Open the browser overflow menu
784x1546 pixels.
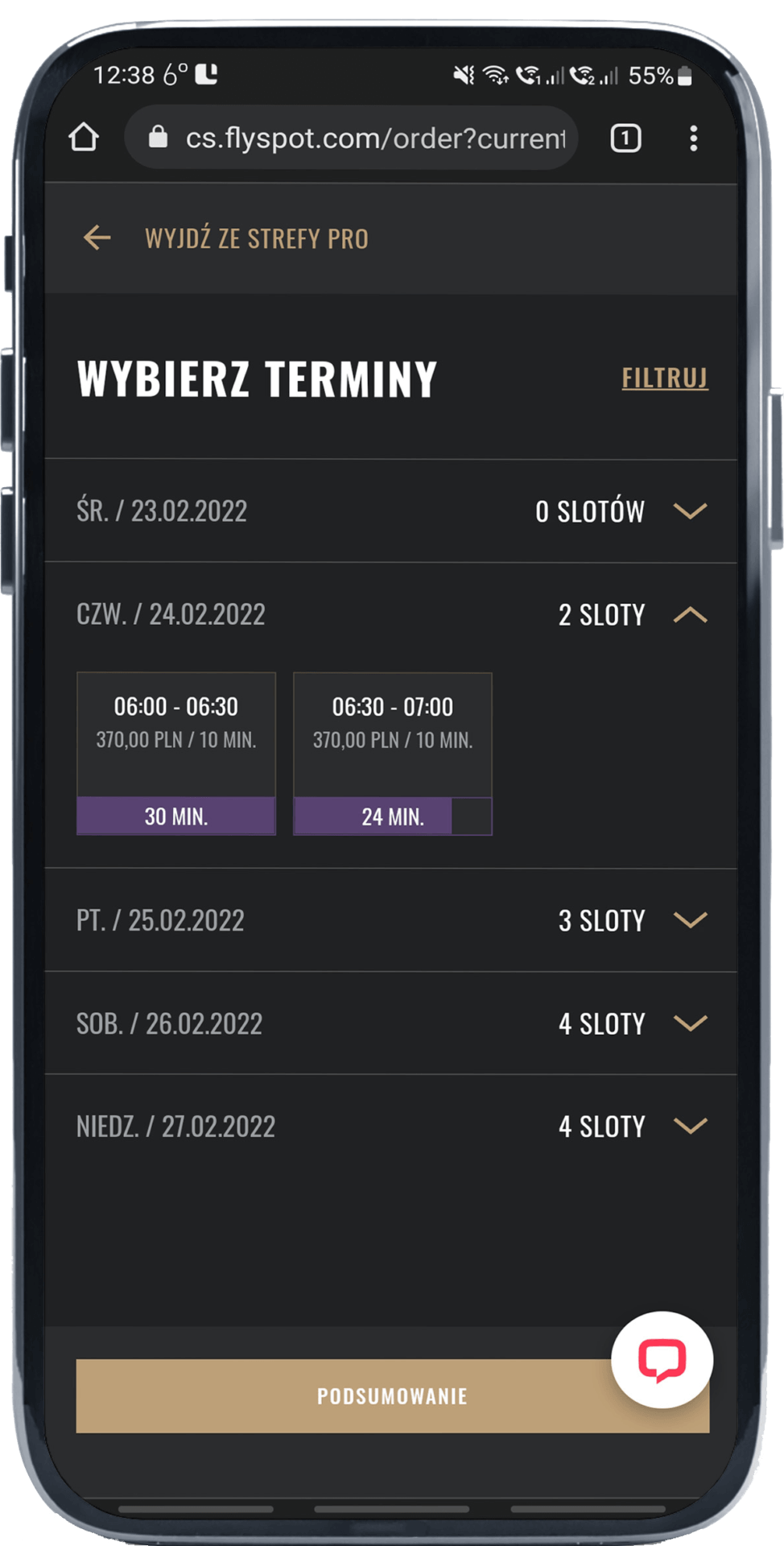tap(693, 138)
